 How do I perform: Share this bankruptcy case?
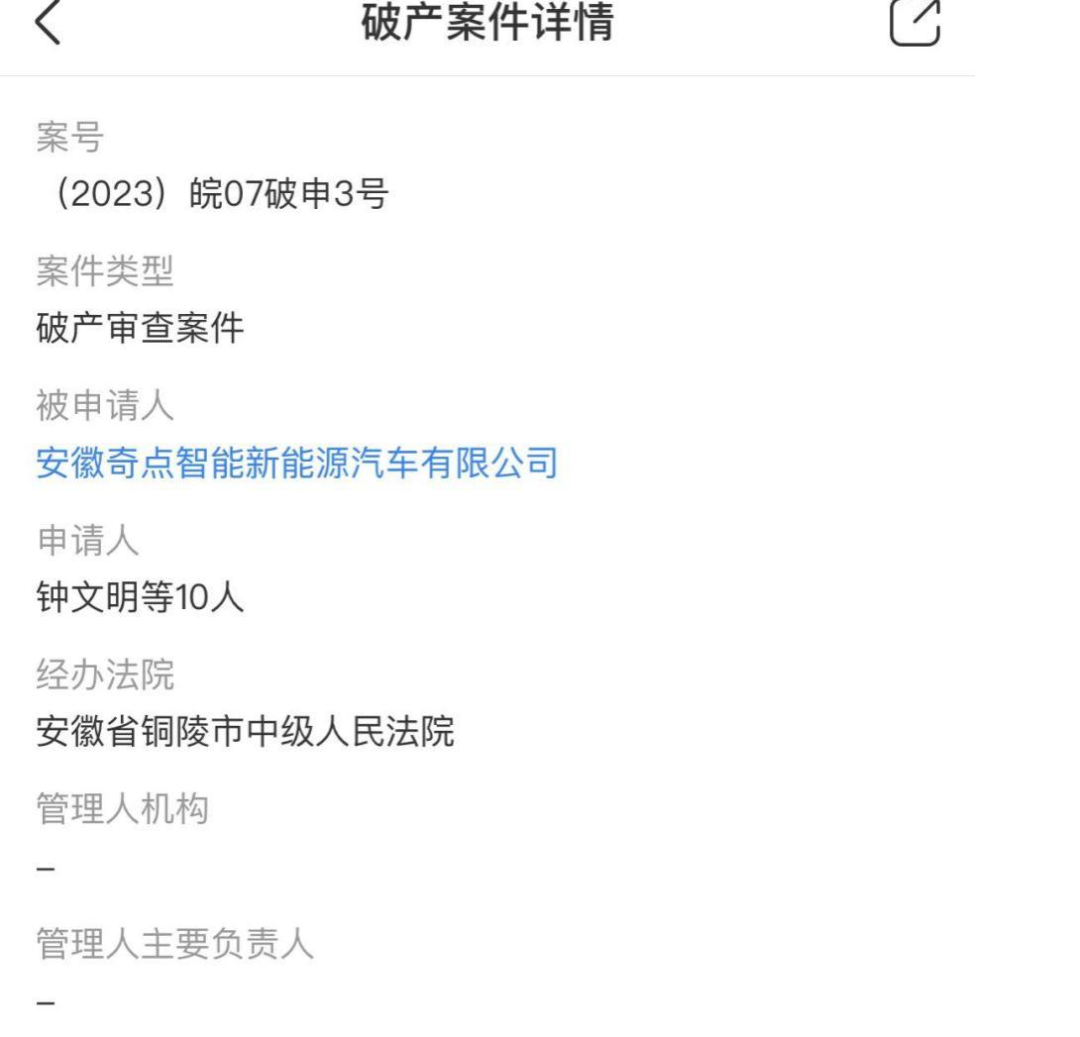pyautogui.click(x=915, y=23)
